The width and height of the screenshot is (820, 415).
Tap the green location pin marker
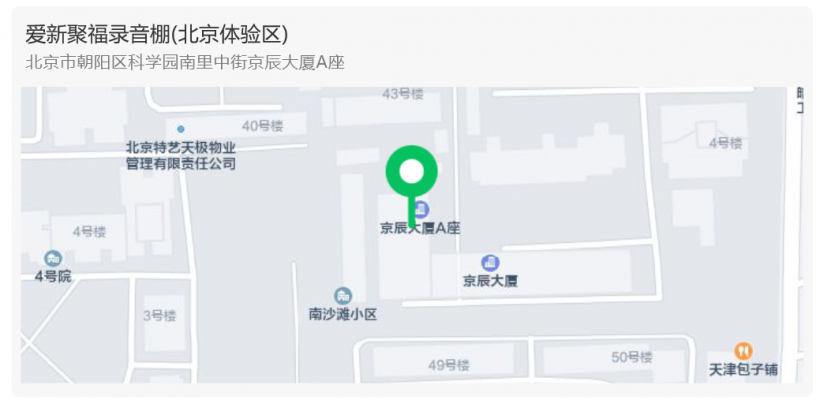coord(411,174)
